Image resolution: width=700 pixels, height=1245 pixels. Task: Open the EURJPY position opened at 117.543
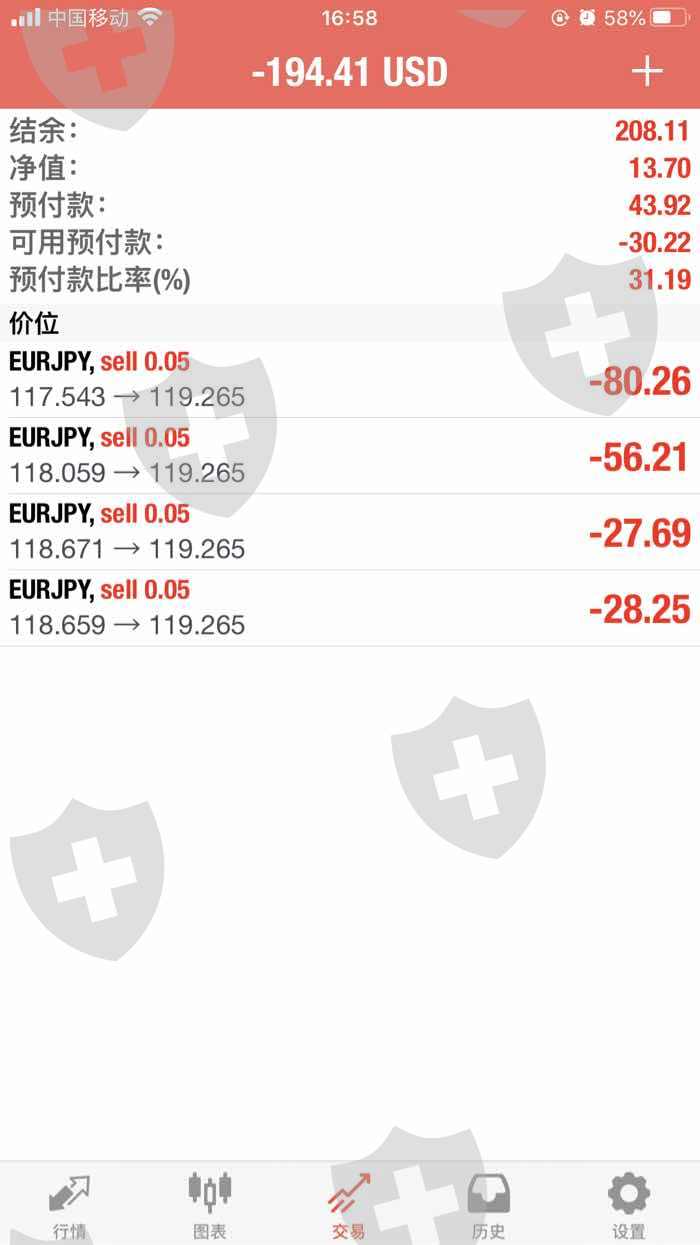(x=350, y=380)
